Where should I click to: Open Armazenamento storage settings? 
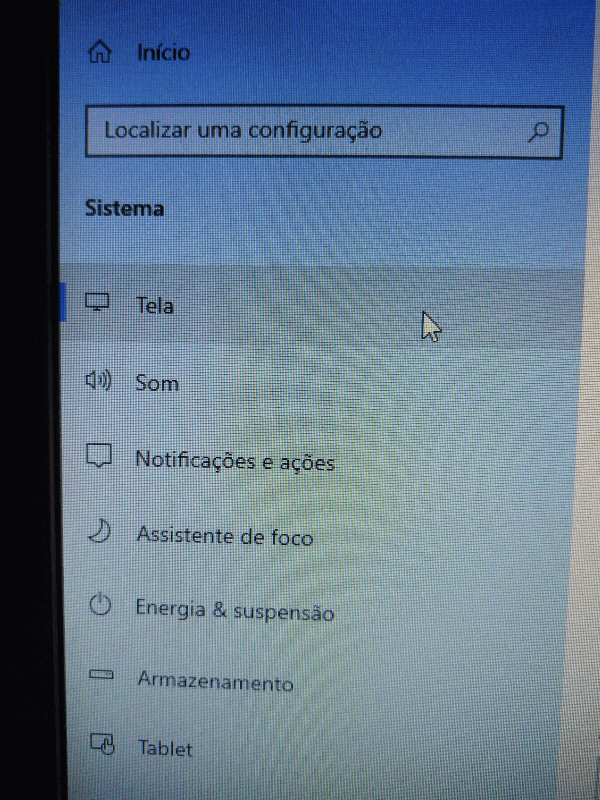215,682
